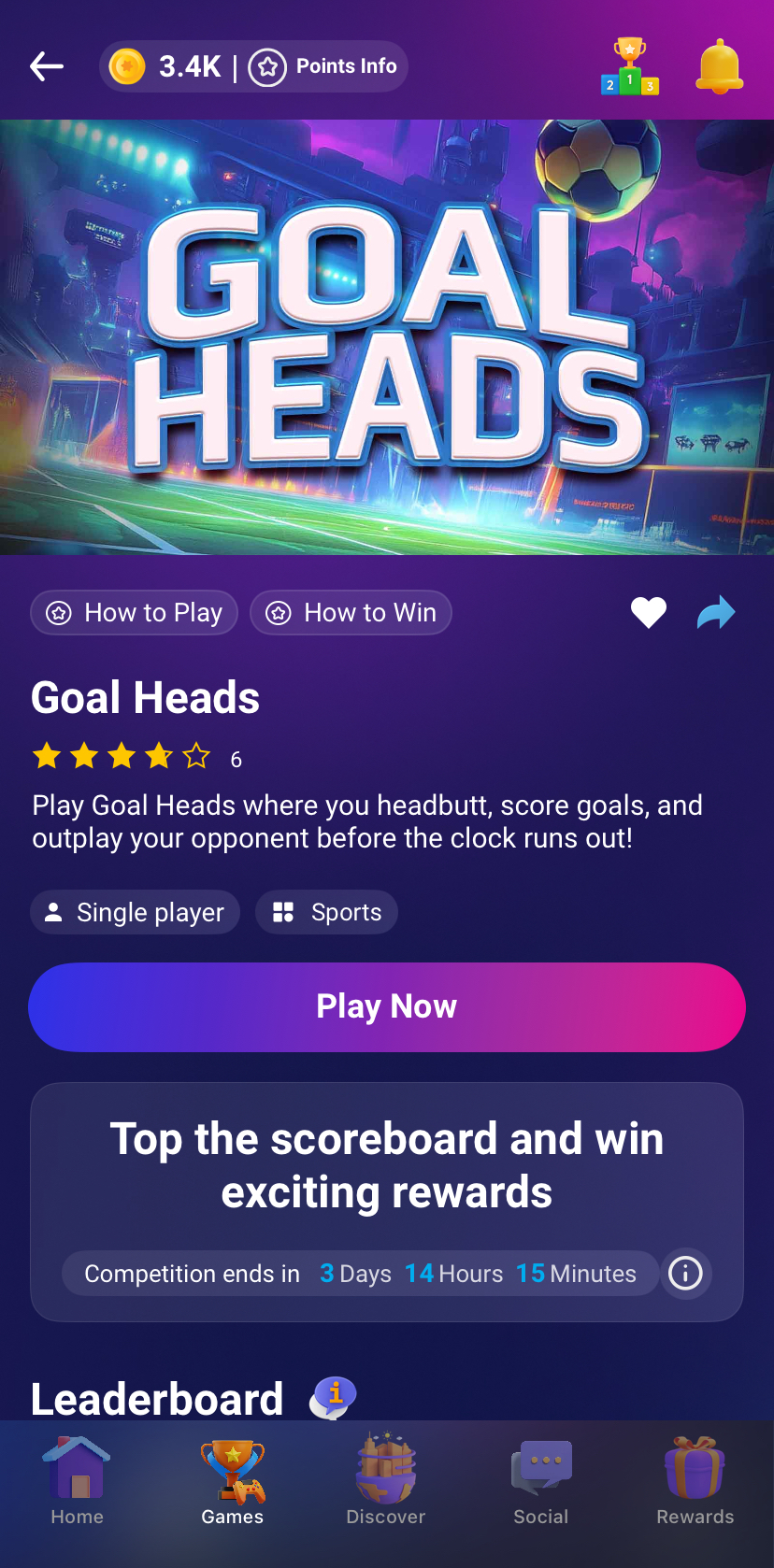Switch to the Social tab
The height and width of the screenshot is (1568, 774).
point(541,1481)
